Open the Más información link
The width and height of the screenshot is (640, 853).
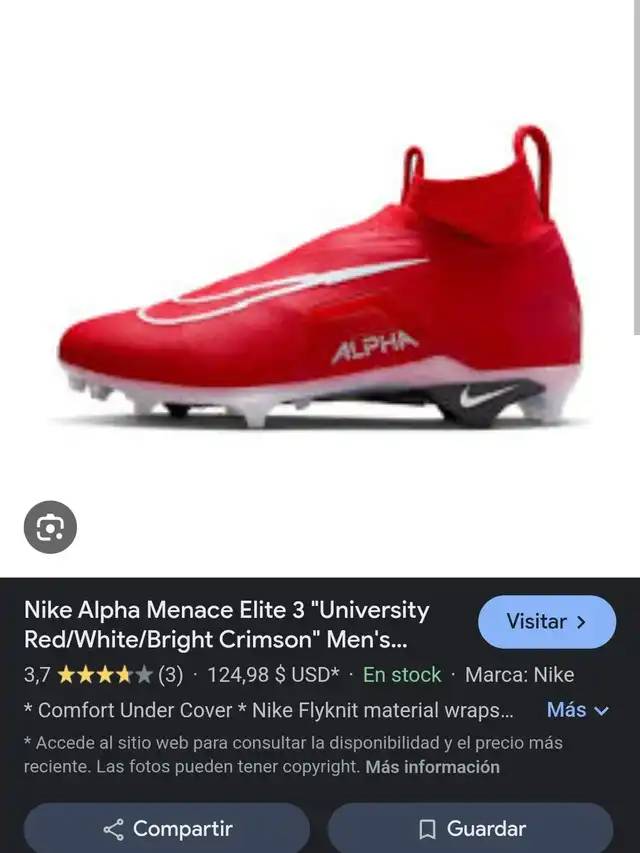(x=432, y=767)
